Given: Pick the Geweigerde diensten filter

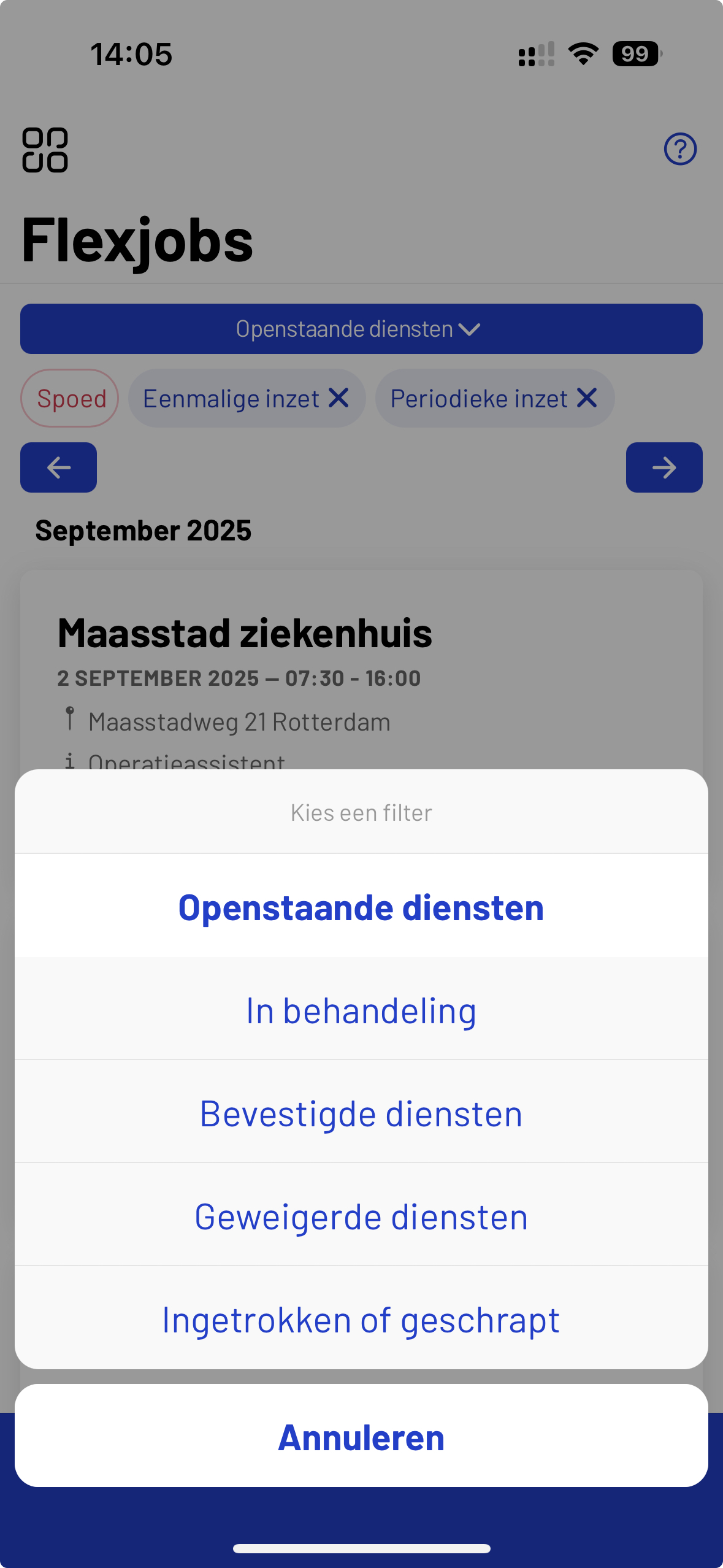Looking at the screenshot, I should pyautogui.click(x=361, y=1215).
